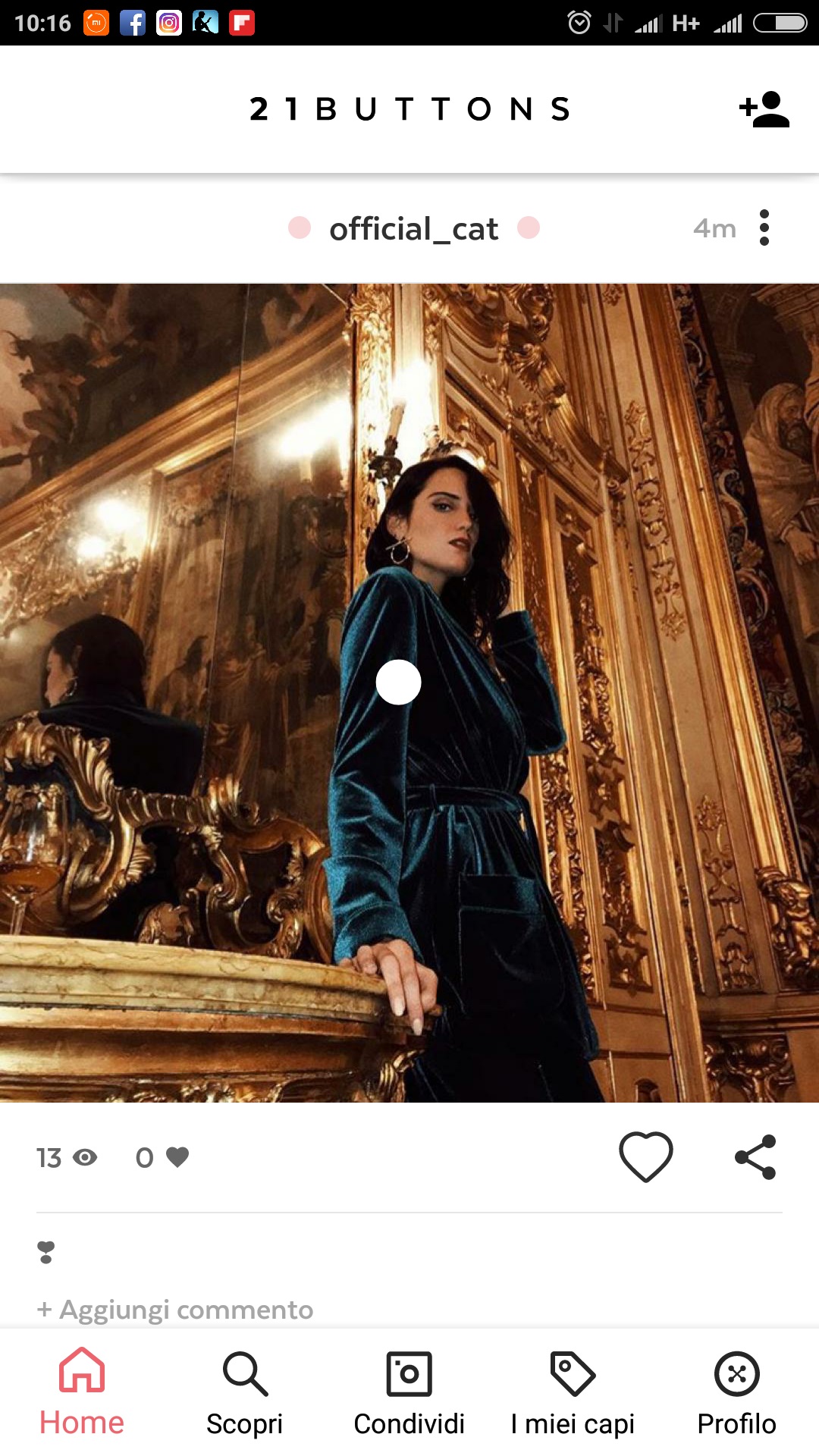The width and height of the screenshot is (819, 1456).
Task: Tap the white tag dot on photo
Action: click(398, 682)
